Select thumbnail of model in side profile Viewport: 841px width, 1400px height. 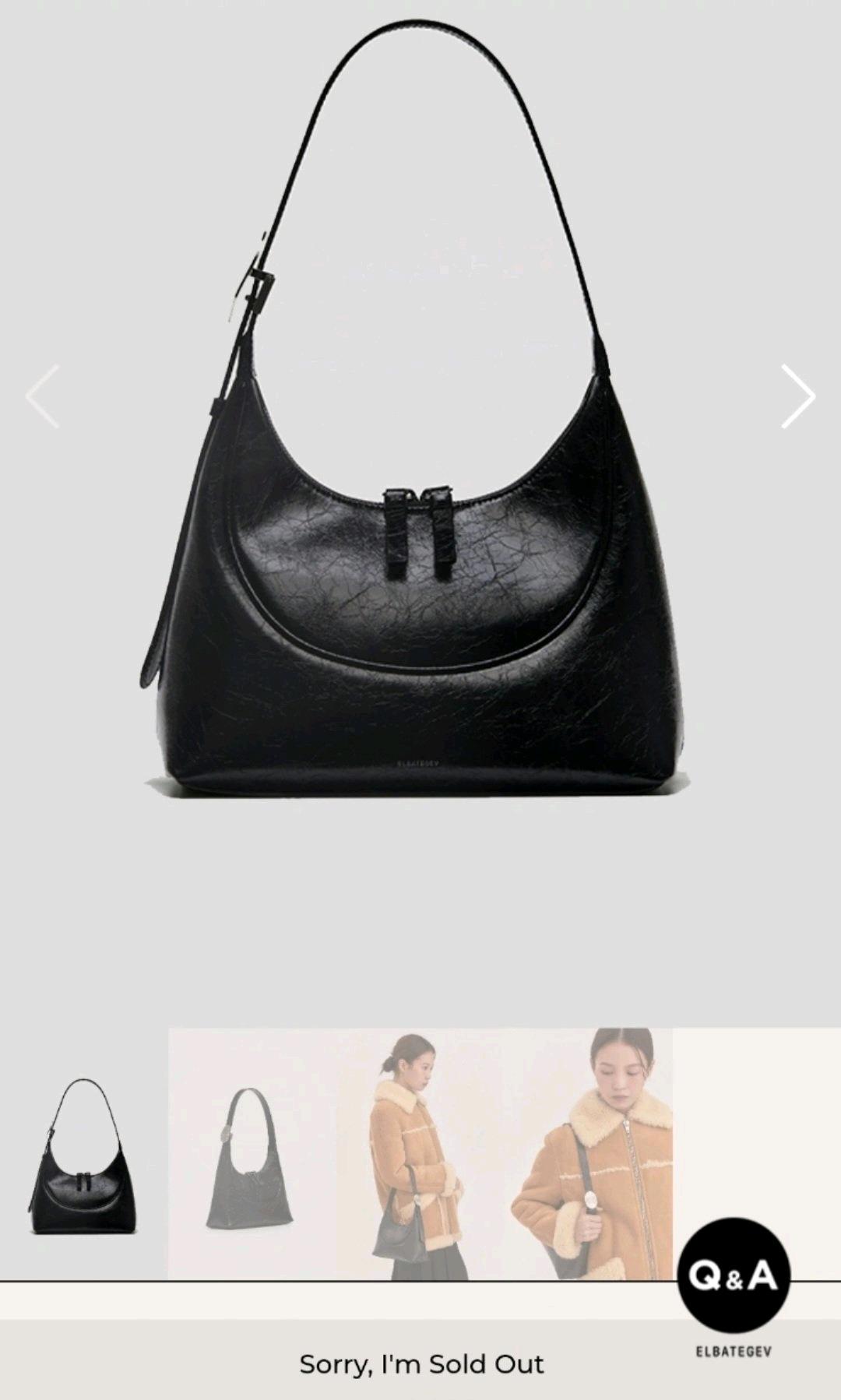(420, 1154)
